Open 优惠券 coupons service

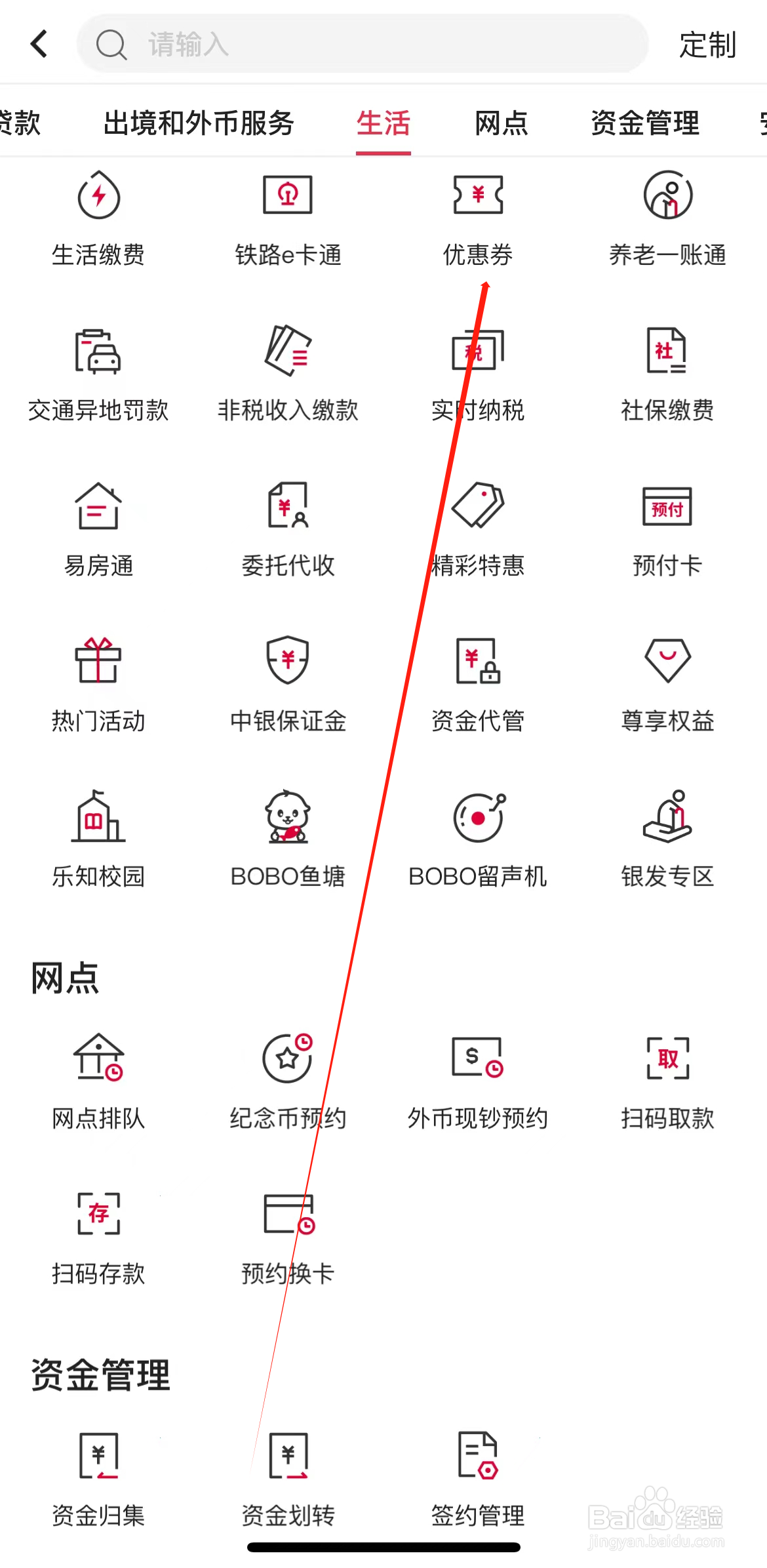pos(477,216)
